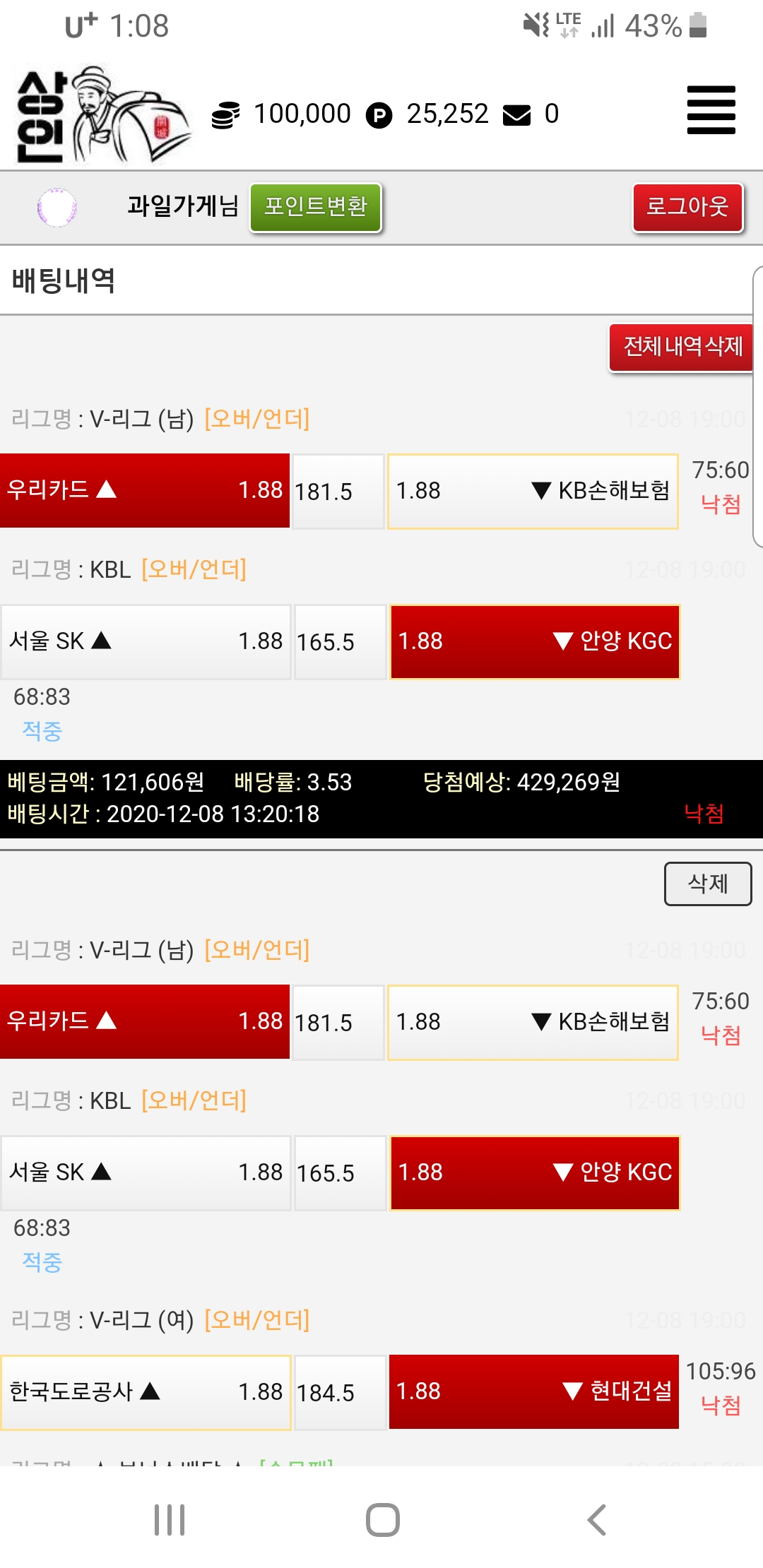Open recent apps from the navigation bar
The height and width of the screenshot is (1568, 763).
click(170, 1519)
